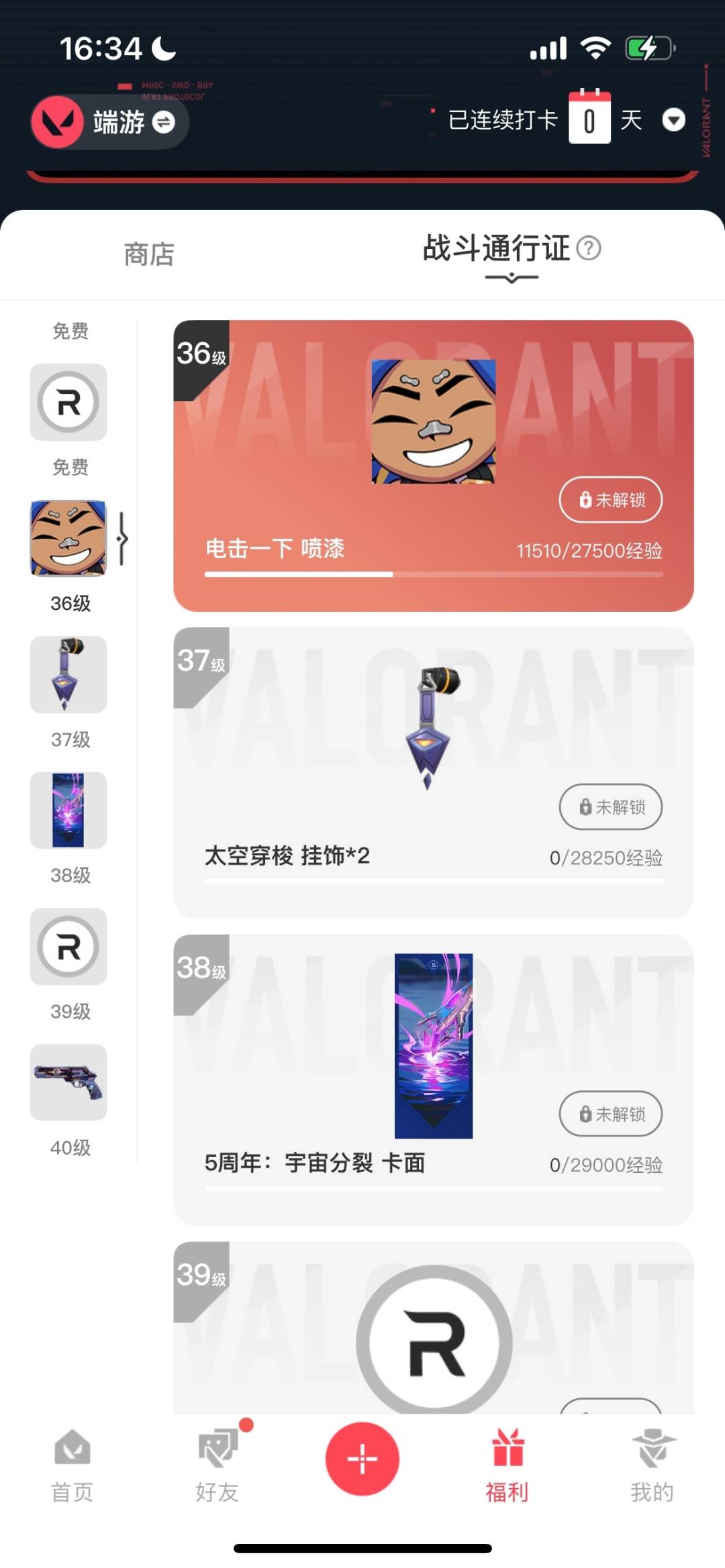Go to the 首页 home tab

(72, 1466)
